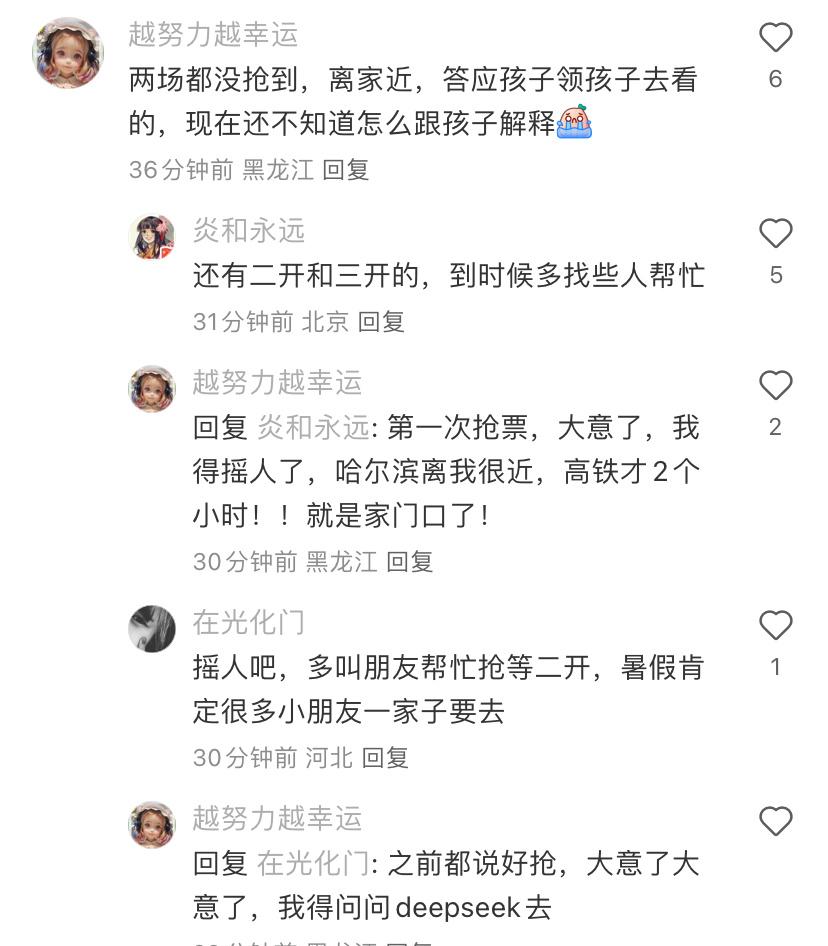Reply to 炎和永远's 31分钟前 comment

click(381, 322)
